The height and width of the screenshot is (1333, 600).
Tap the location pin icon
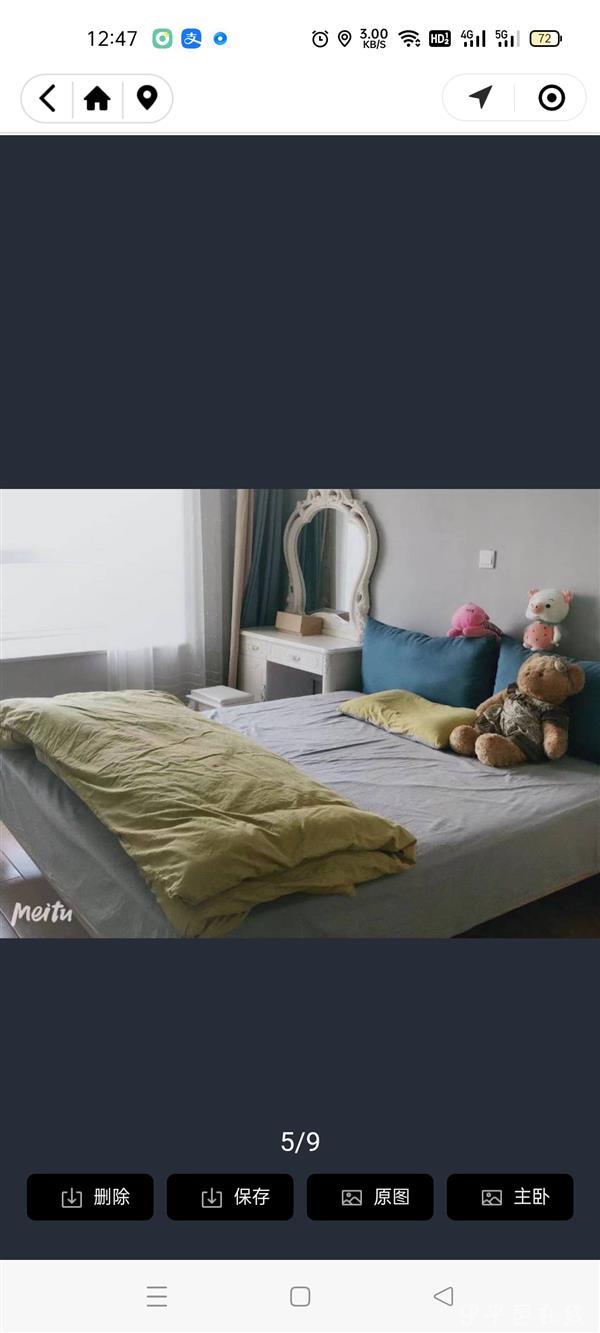coord(147,98)
